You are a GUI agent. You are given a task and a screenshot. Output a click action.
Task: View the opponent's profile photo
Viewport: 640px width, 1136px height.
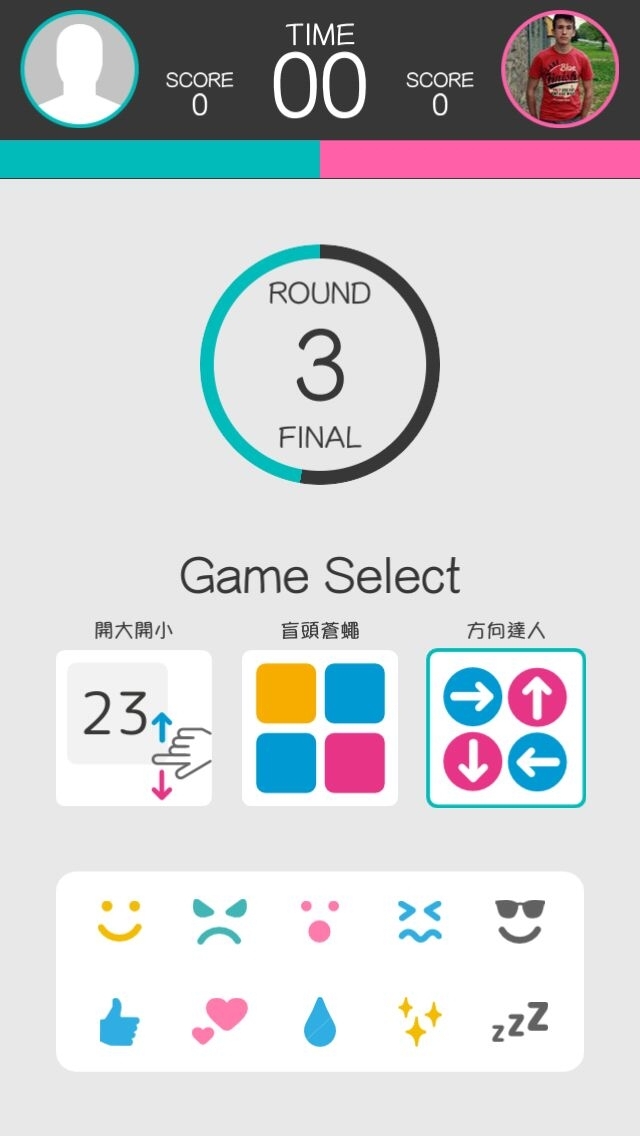[560, 69]
